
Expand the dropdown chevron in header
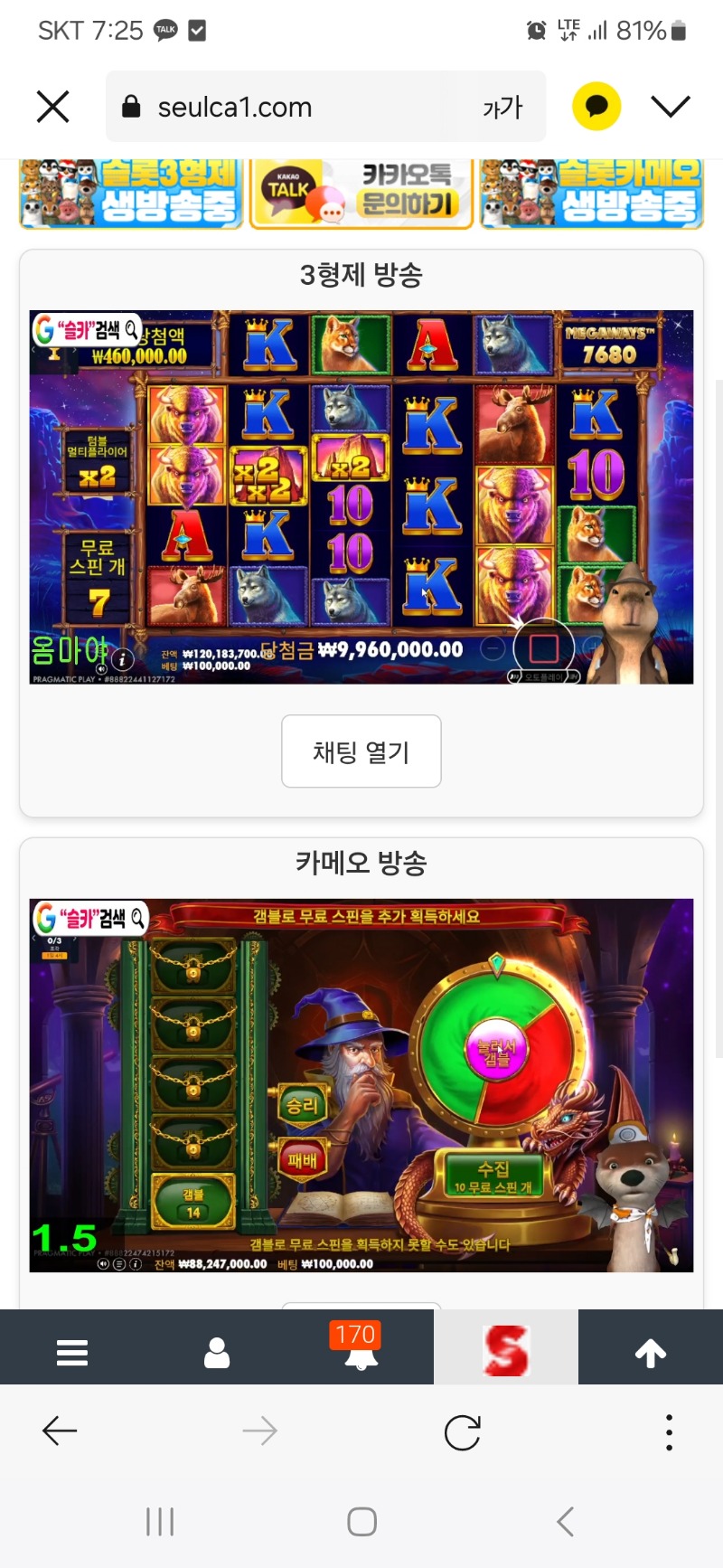pos(671,107)
